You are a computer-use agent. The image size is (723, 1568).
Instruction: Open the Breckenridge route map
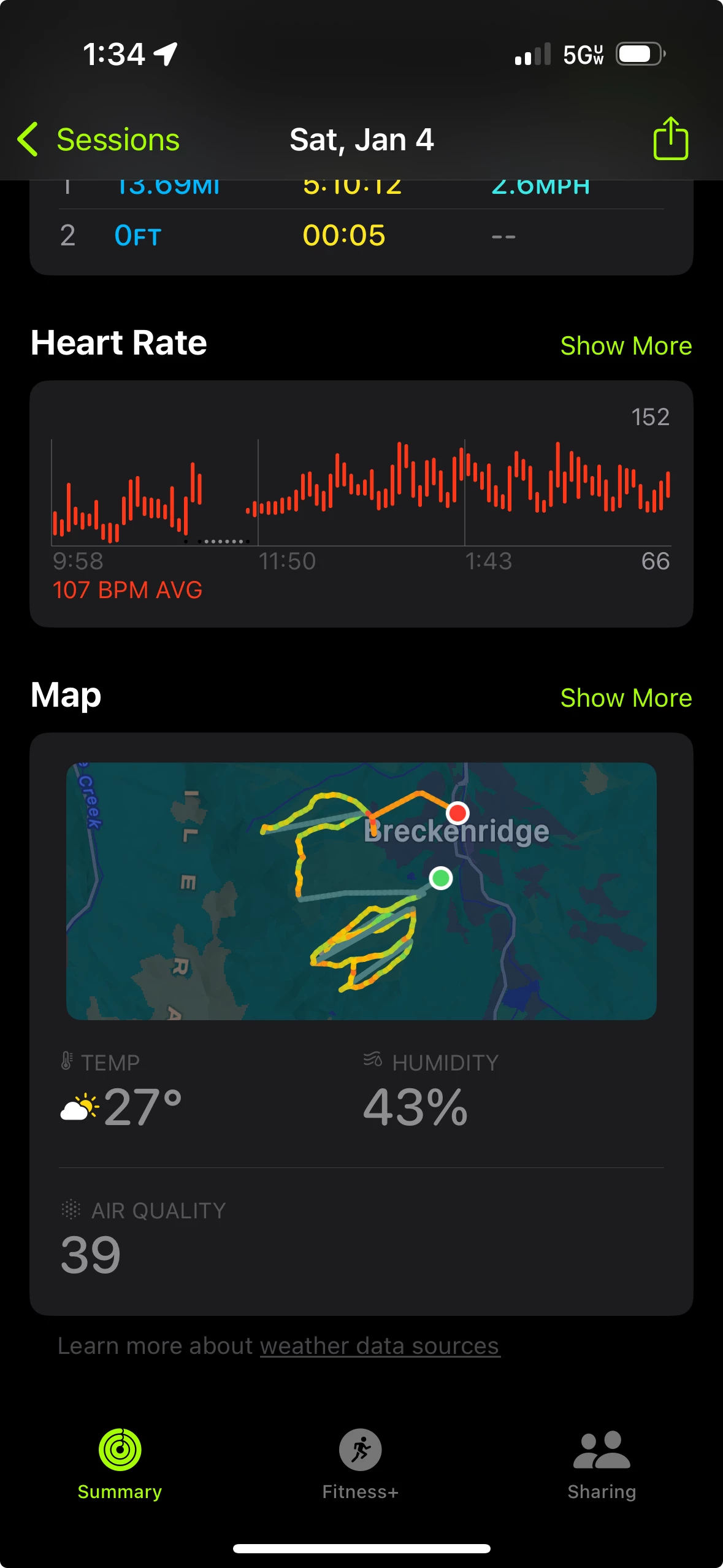coord(361,891)
